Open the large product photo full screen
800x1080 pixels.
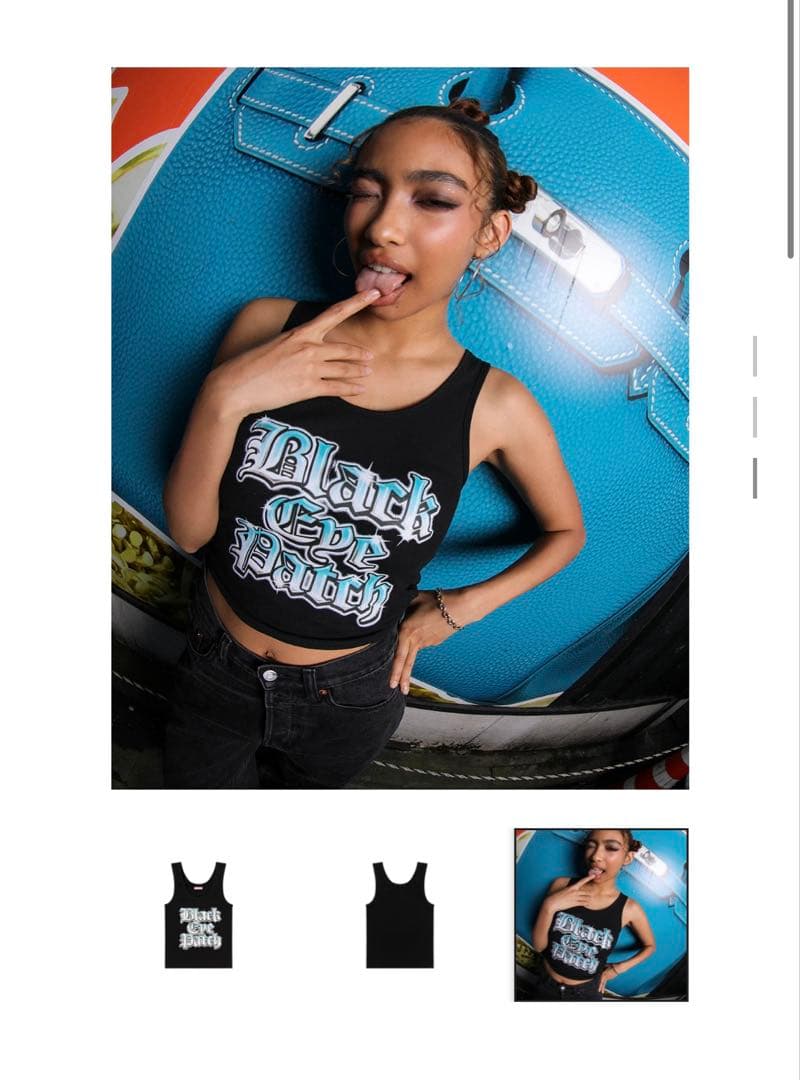point(400,428)
